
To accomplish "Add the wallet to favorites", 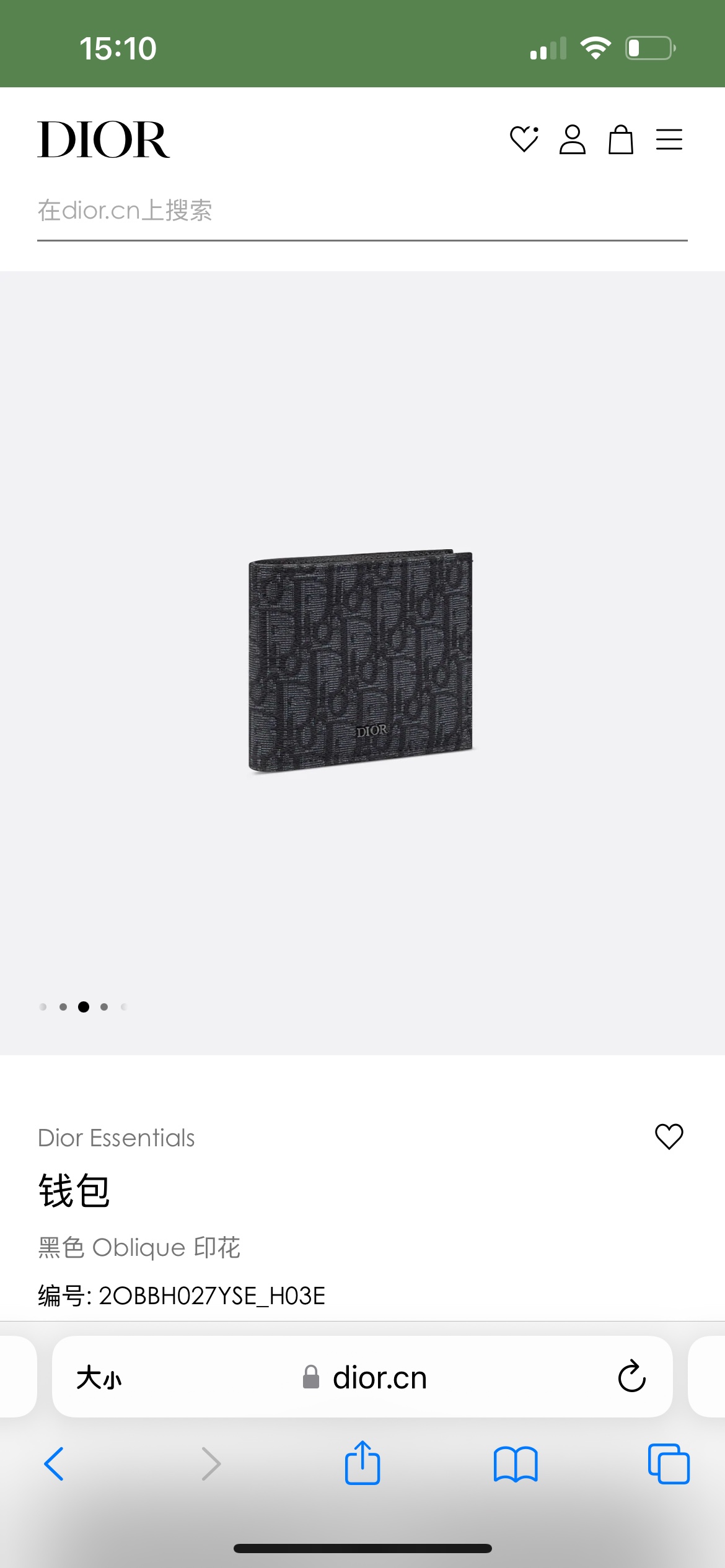I will [669, 1136].
